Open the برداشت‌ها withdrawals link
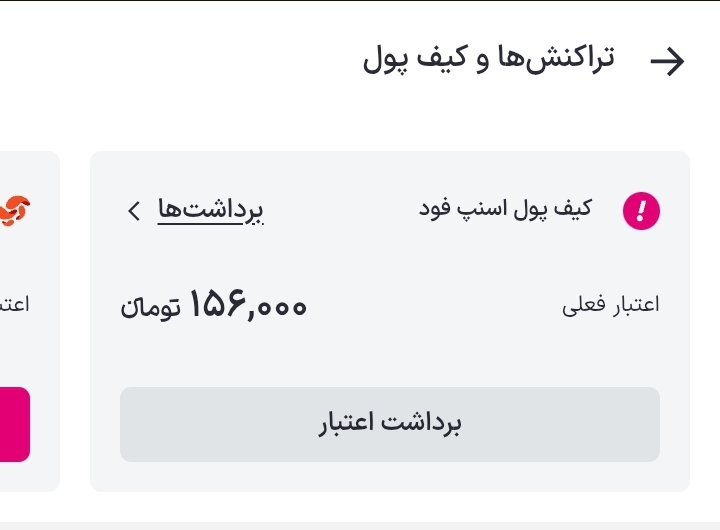Screen dimensions: 720x530 209,210
